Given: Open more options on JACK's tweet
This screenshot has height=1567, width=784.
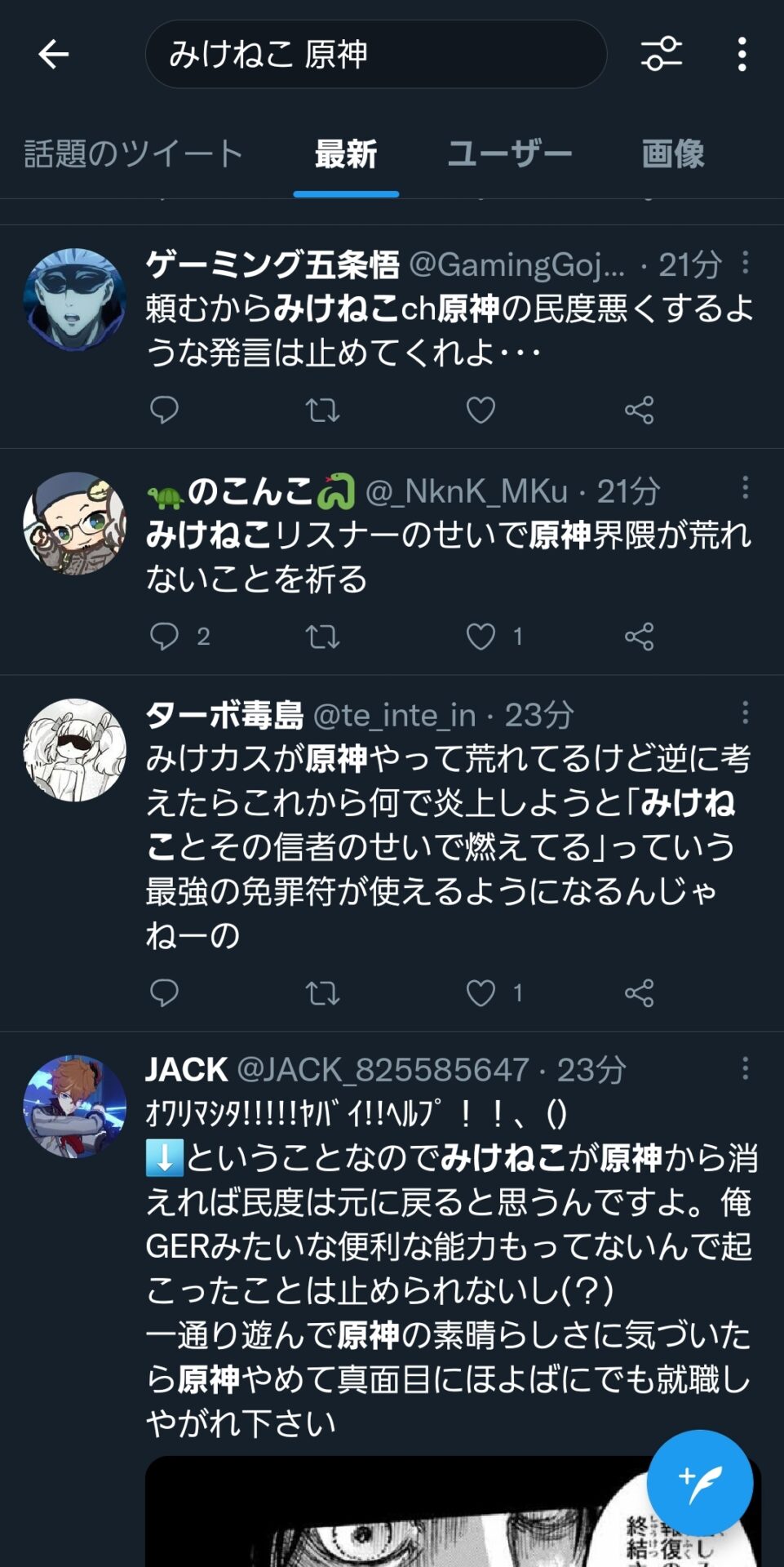Looking at the screenshot, I should (x=745, y=1068).
